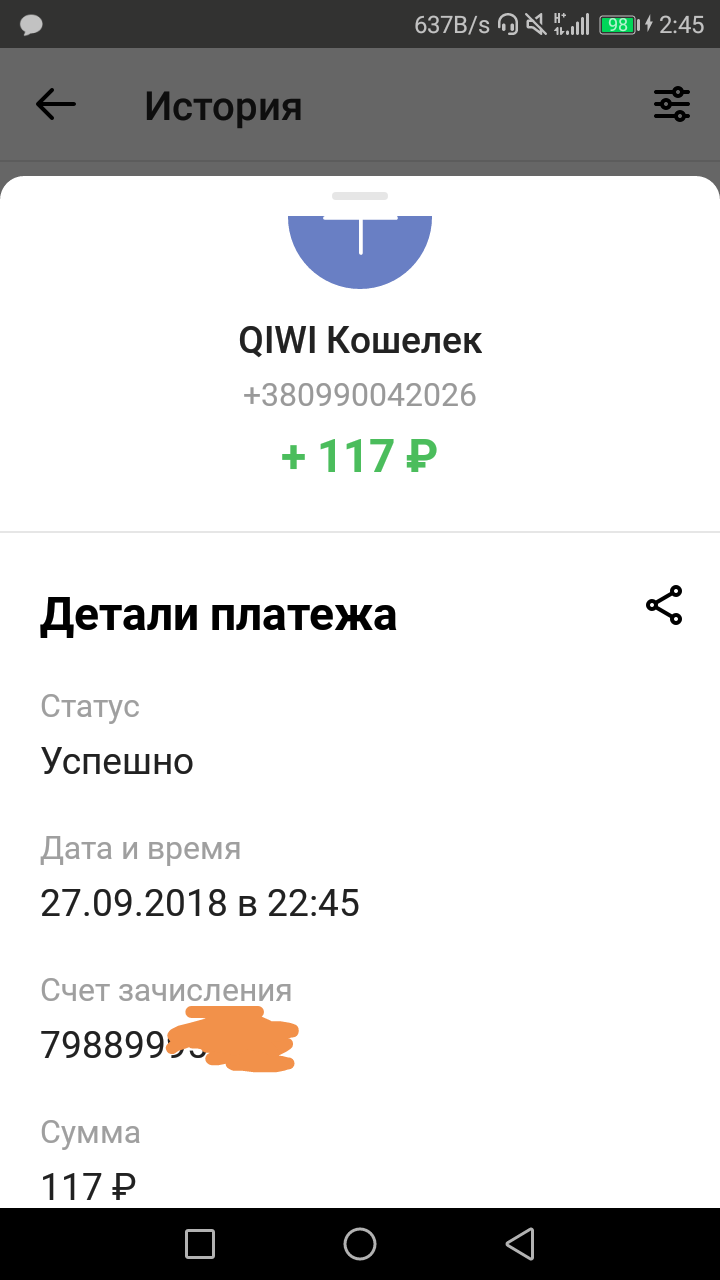Tap the bottom sheet drag handle

[360, 196]
